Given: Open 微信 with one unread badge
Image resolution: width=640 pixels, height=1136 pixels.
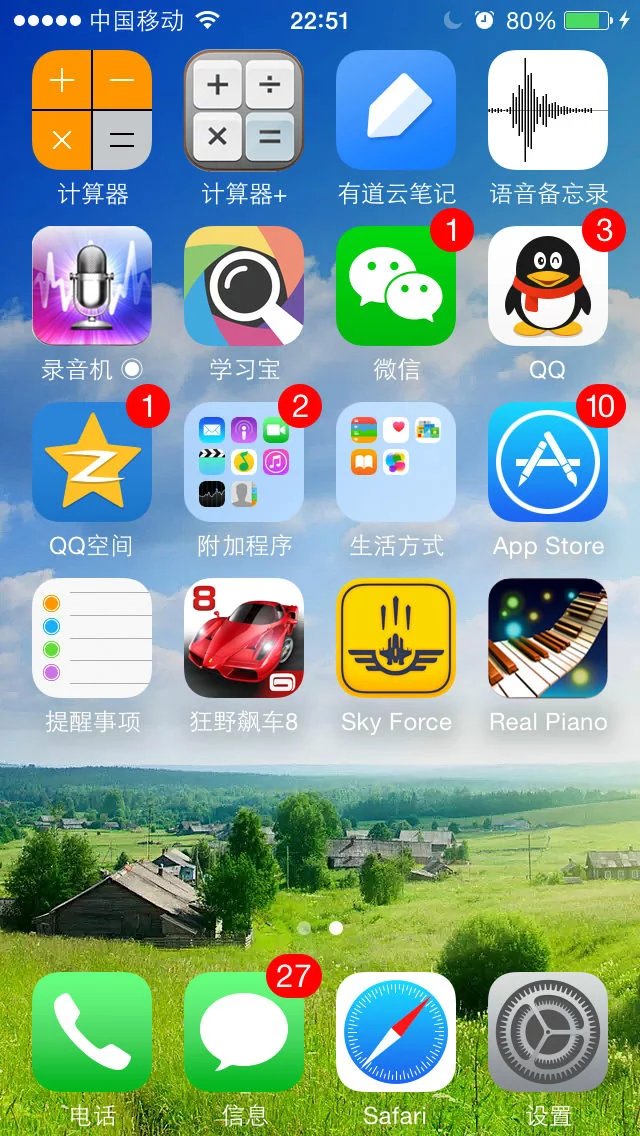Looking at the screenshot, I should coord(396,286).
